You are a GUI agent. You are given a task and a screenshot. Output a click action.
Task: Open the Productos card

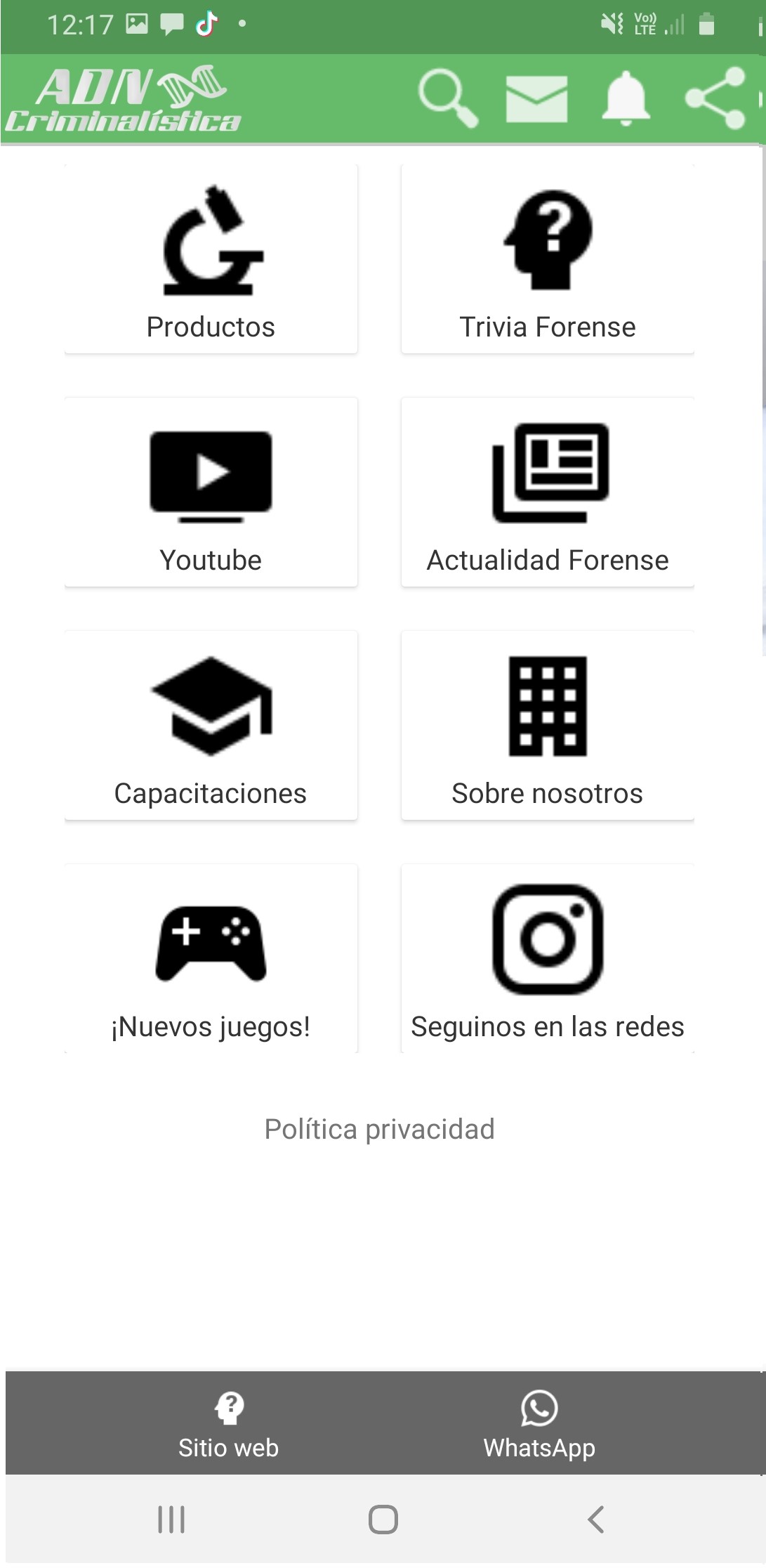tap(211, 259)
